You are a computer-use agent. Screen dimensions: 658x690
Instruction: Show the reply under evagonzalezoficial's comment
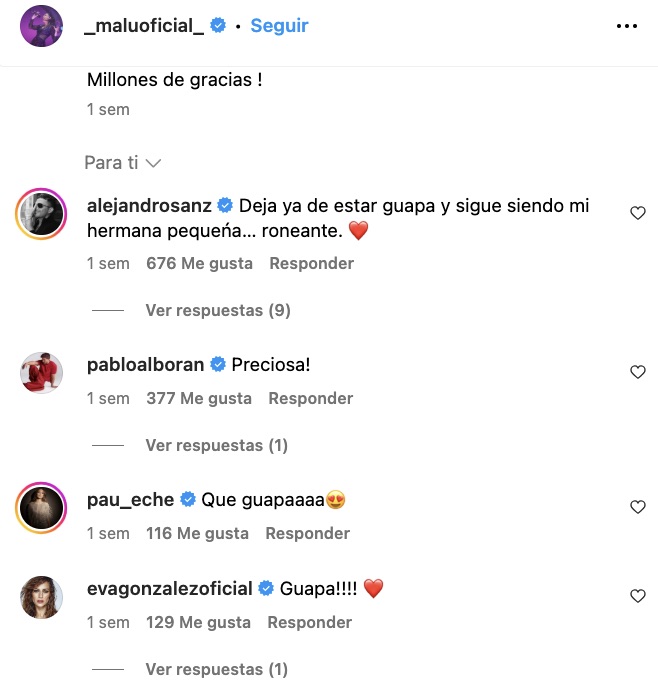[216, 669]
